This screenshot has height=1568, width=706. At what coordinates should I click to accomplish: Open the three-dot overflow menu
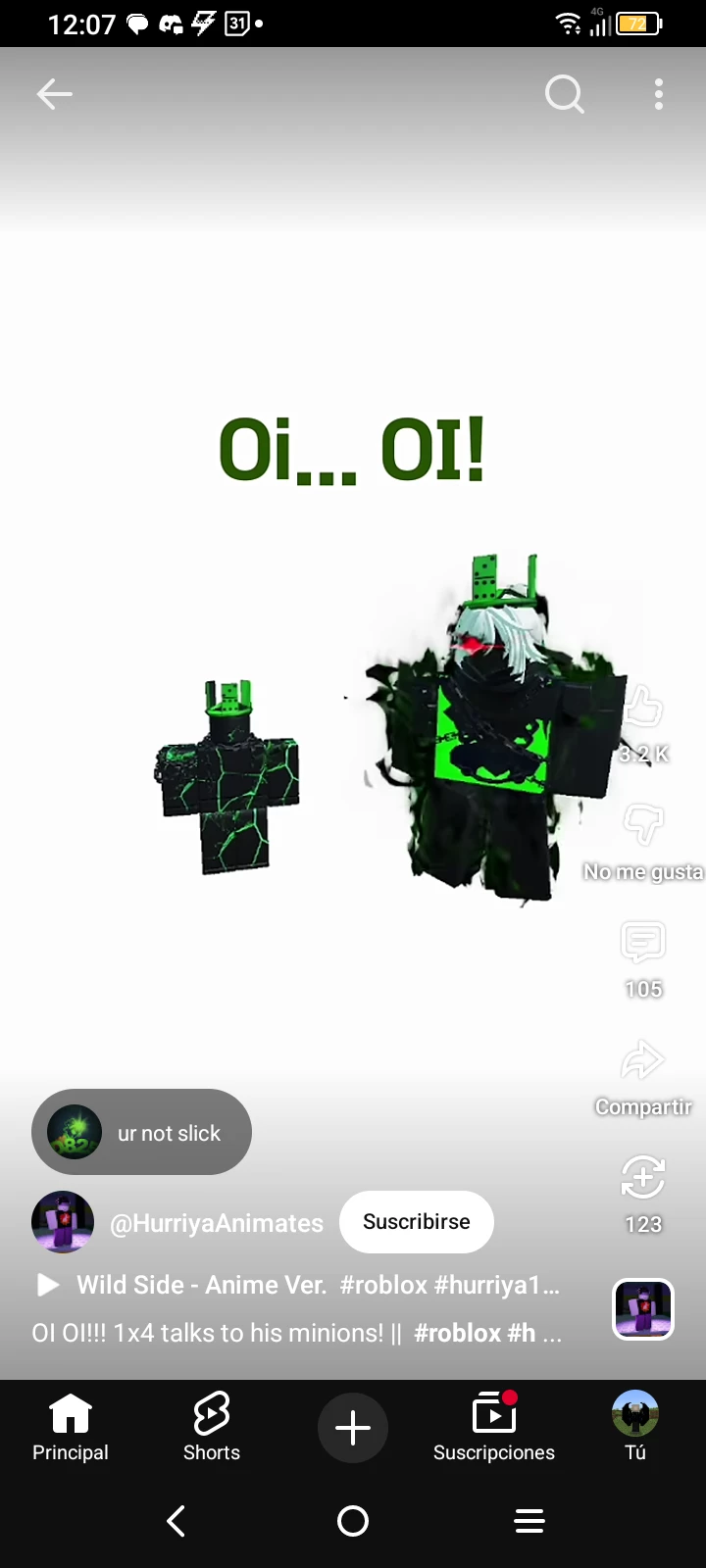658,94
